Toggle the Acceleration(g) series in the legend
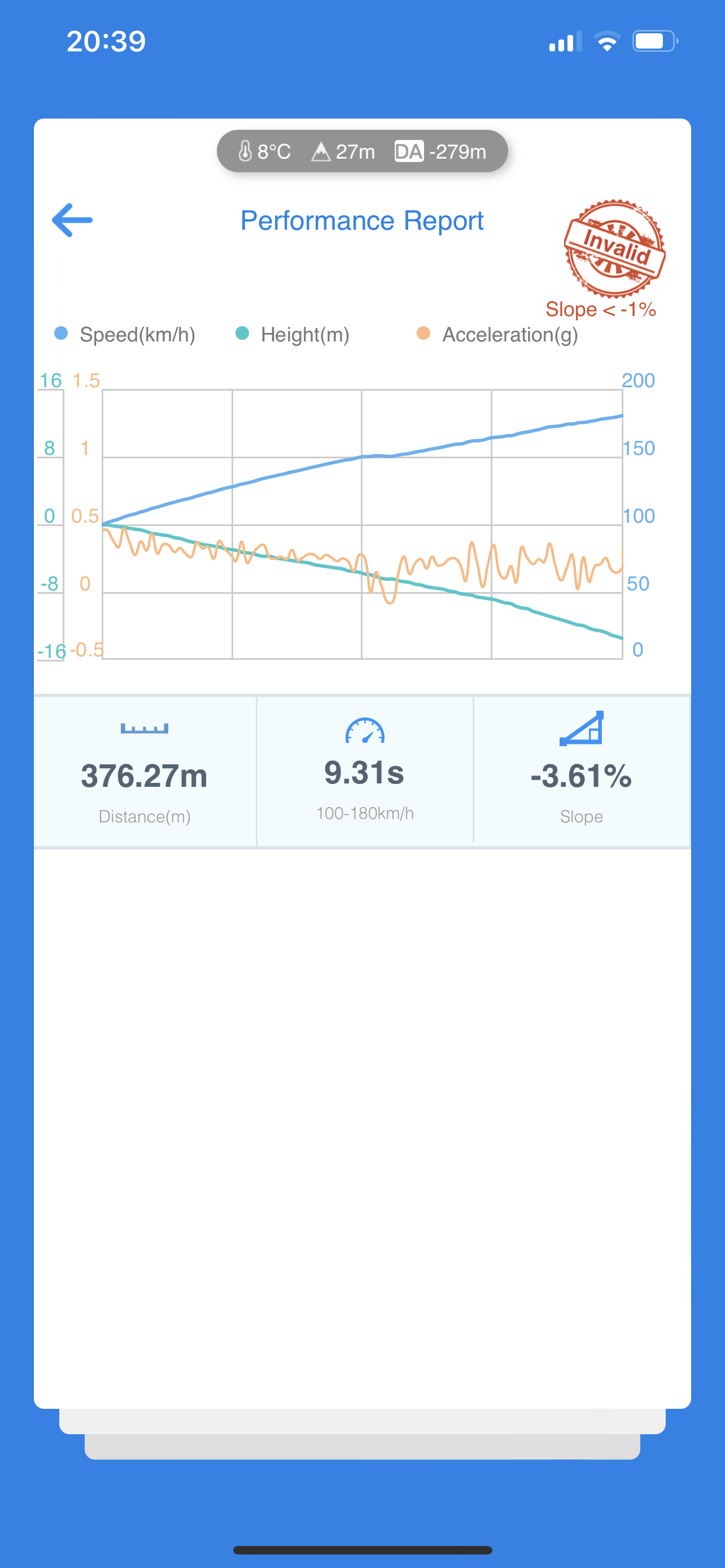The image size is (725, 1568). (x=497, y=334)
